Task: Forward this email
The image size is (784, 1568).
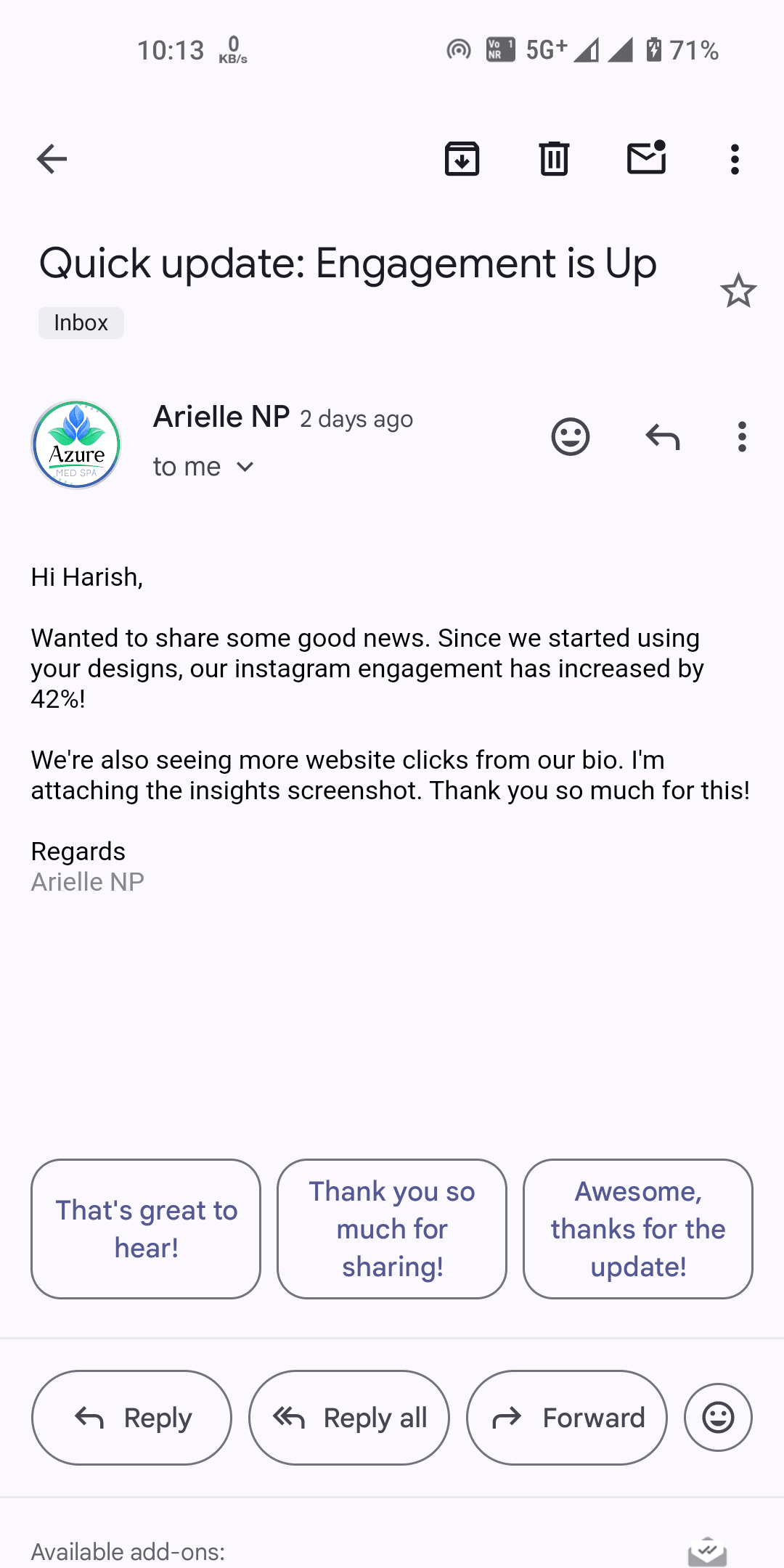Action: click(567, 1417)
